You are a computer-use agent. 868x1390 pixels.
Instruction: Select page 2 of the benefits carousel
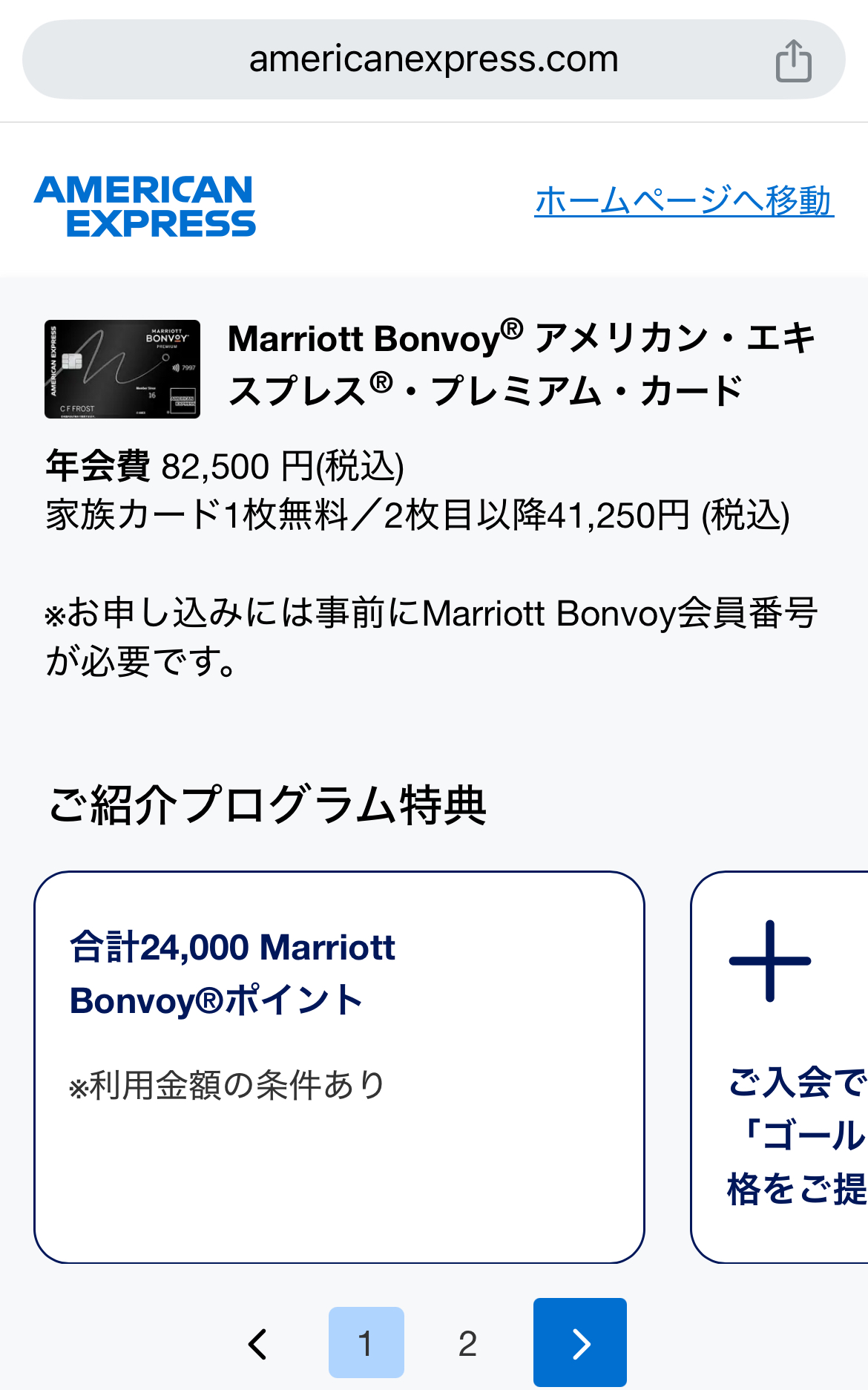467,1343
